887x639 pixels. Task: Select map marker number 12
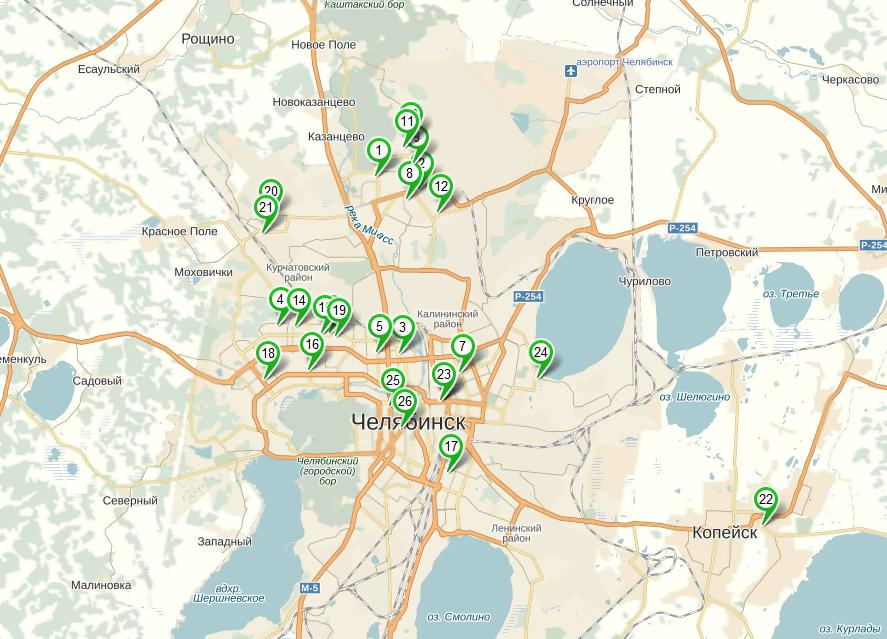point(441,186)
